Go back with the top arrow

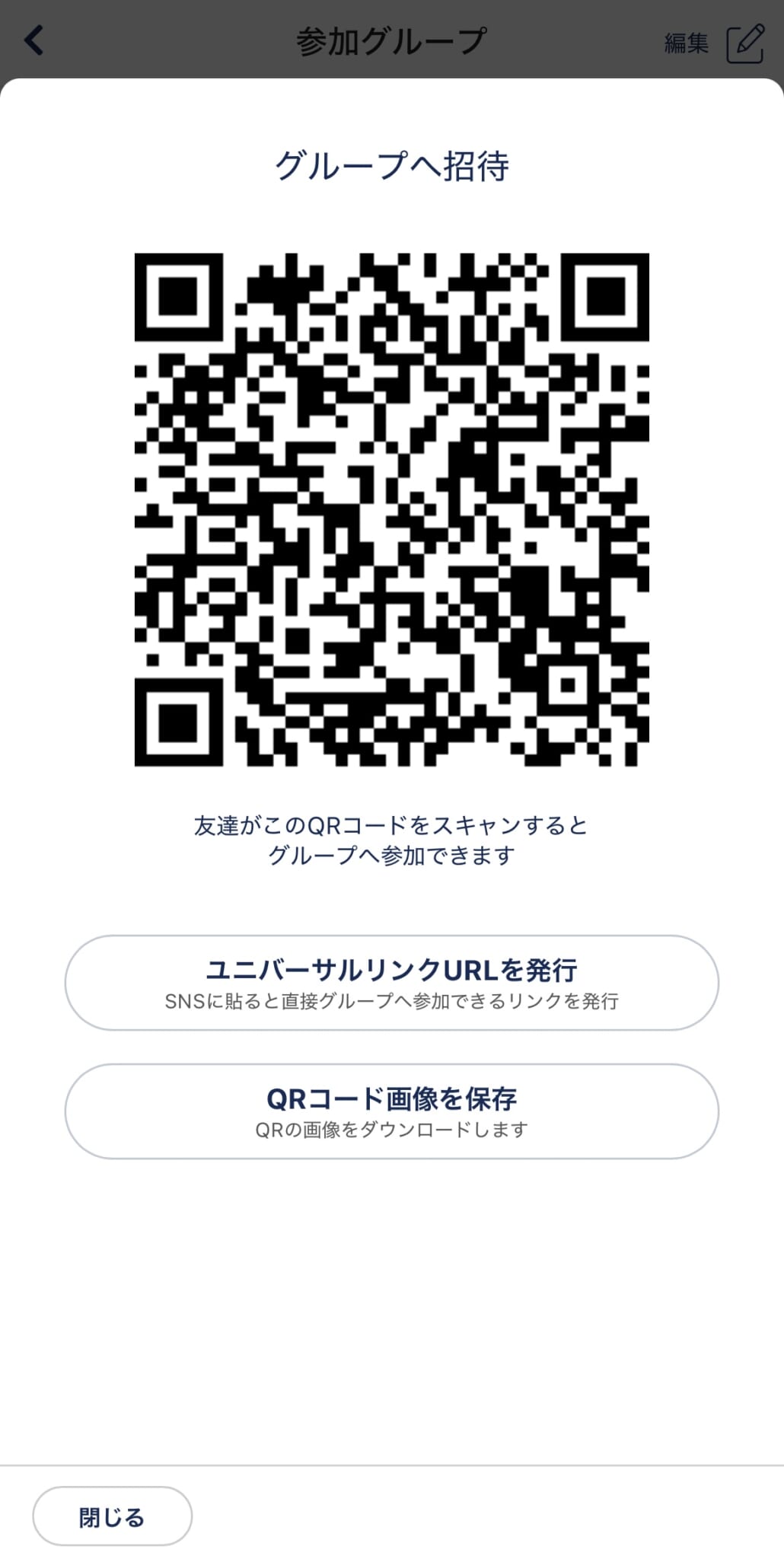[x=34, y=41]
